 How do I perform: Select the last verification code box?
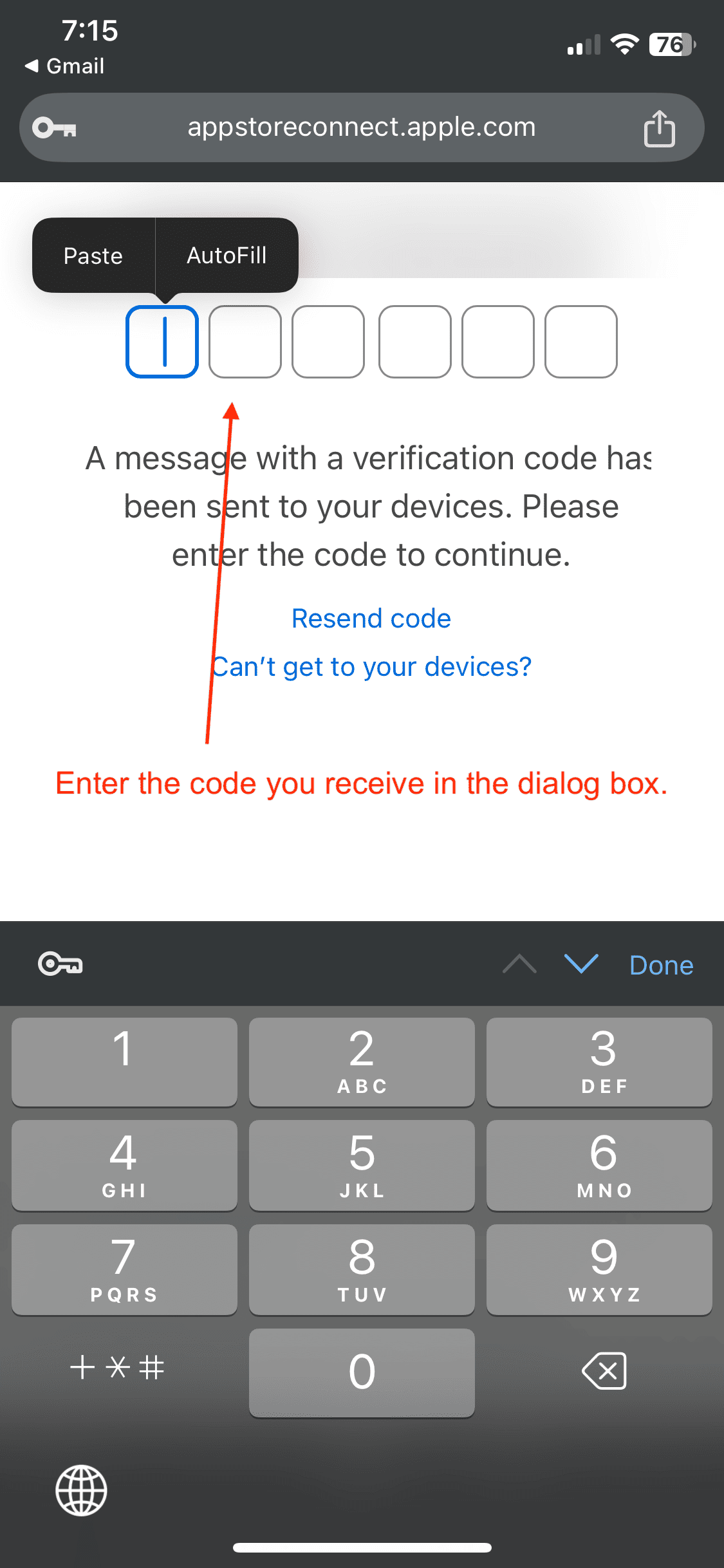tap(580, 342)
